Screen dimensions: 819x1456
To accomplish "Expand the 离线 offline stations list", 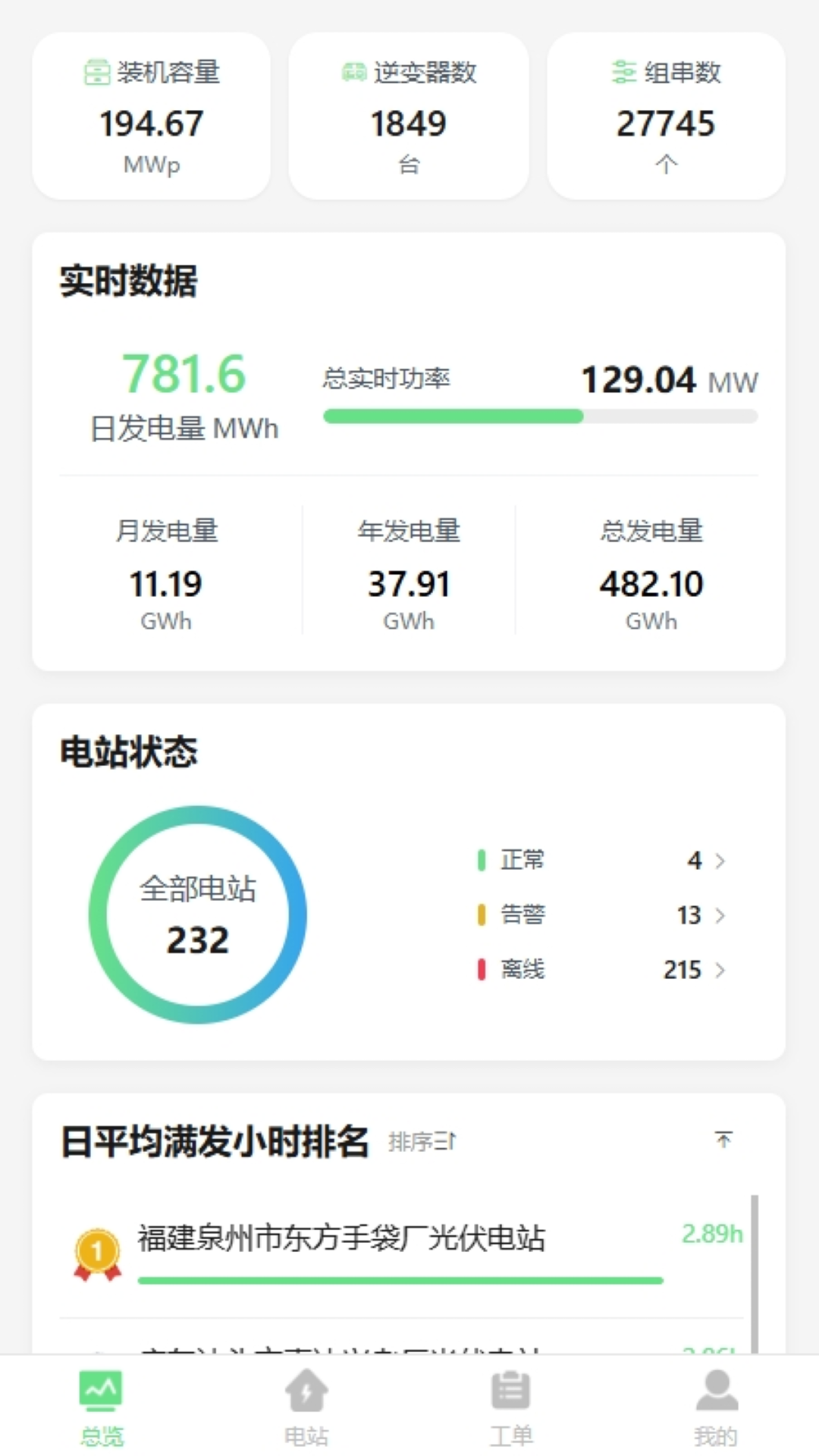I will click(721, 970).
